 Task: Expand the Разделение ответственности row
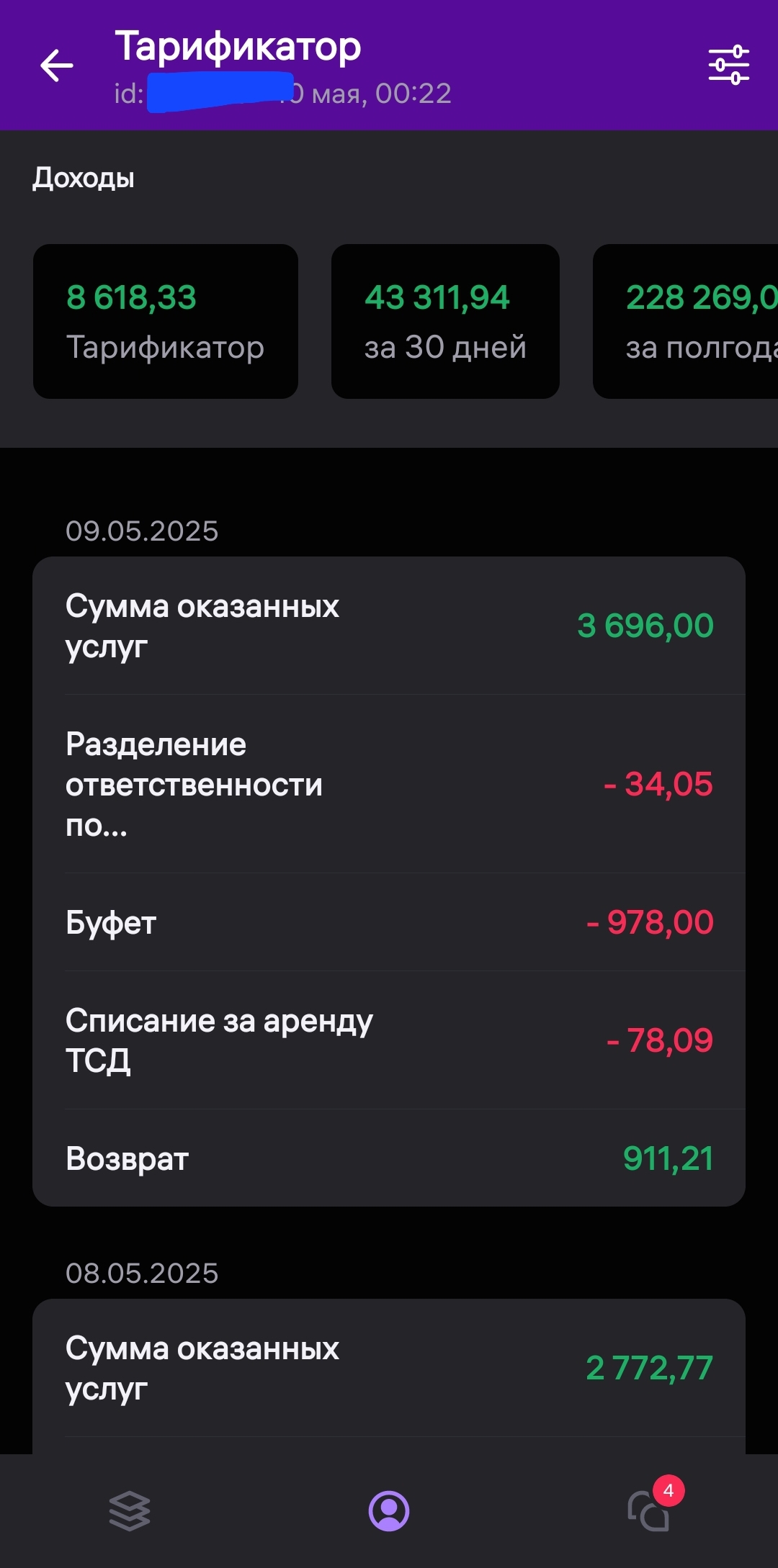click(389, 784)
